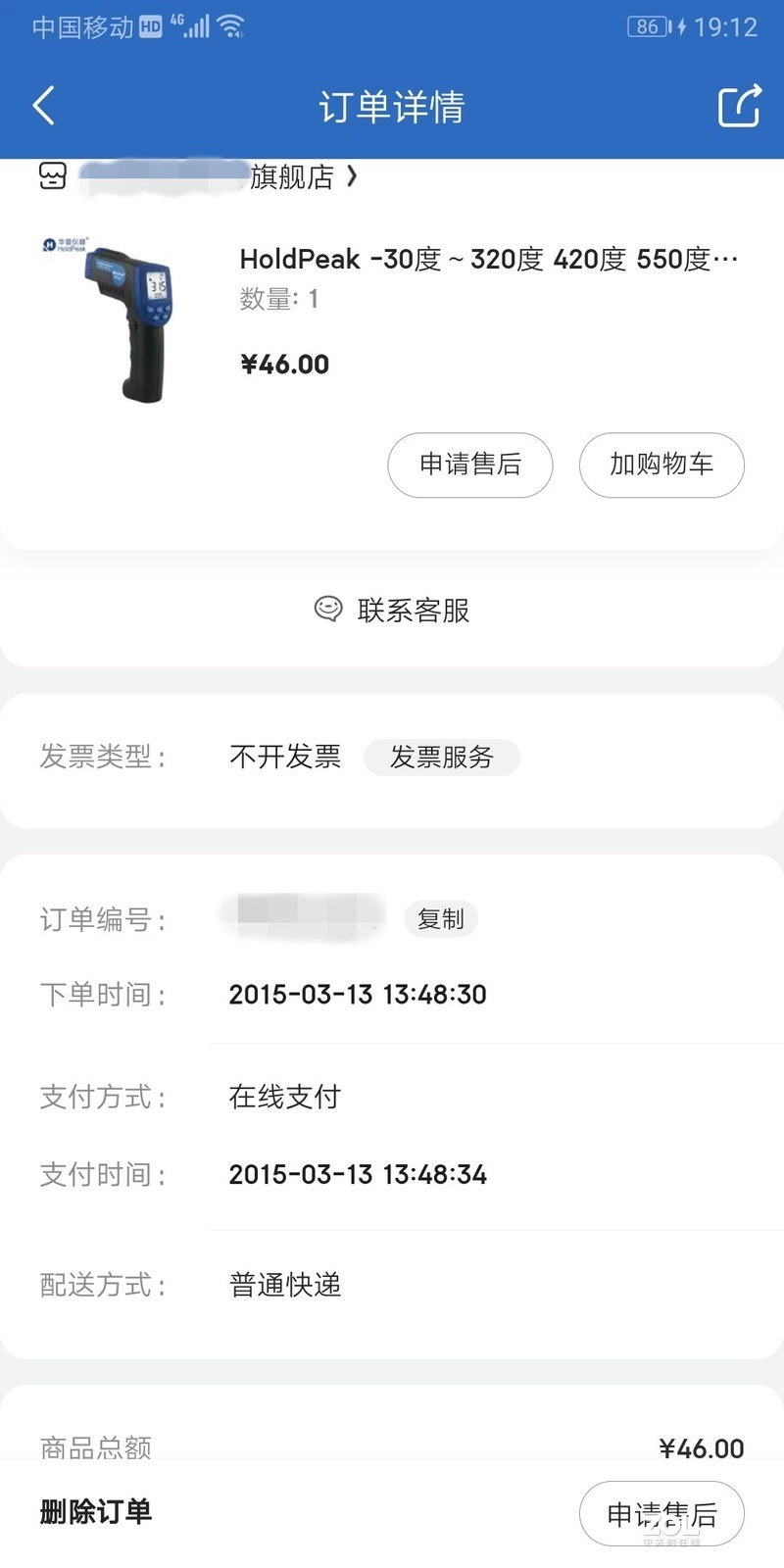Tap 复制 to copy the order number
This screenshot has width=784, height=1568.
coord(441,919)
